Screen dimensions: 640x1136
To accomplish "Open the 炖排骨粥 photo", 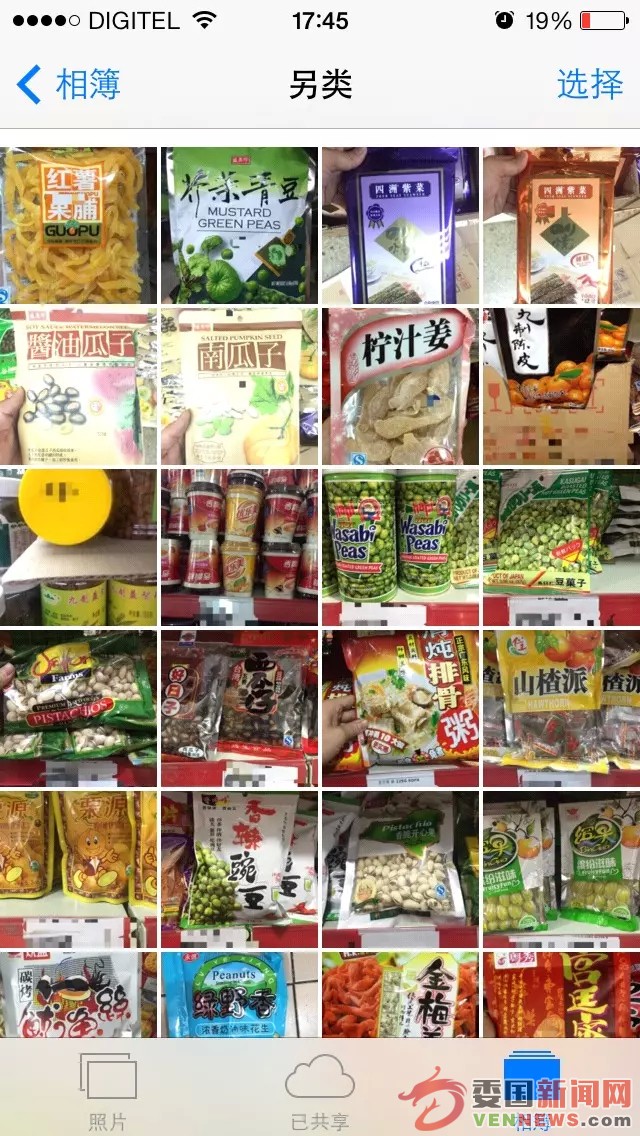I will click(400, 708).
